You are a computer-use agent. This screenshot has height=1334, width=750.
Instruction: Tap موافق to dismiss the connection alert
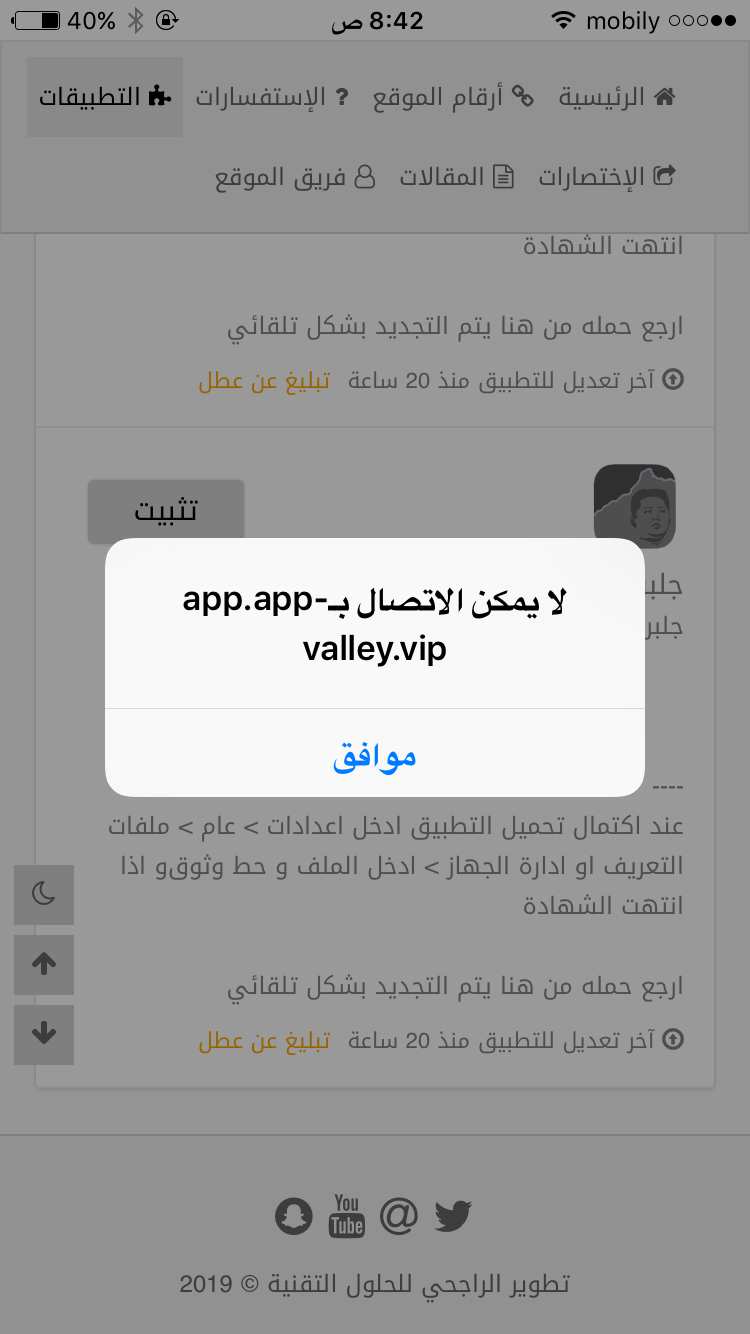point(375,756)
